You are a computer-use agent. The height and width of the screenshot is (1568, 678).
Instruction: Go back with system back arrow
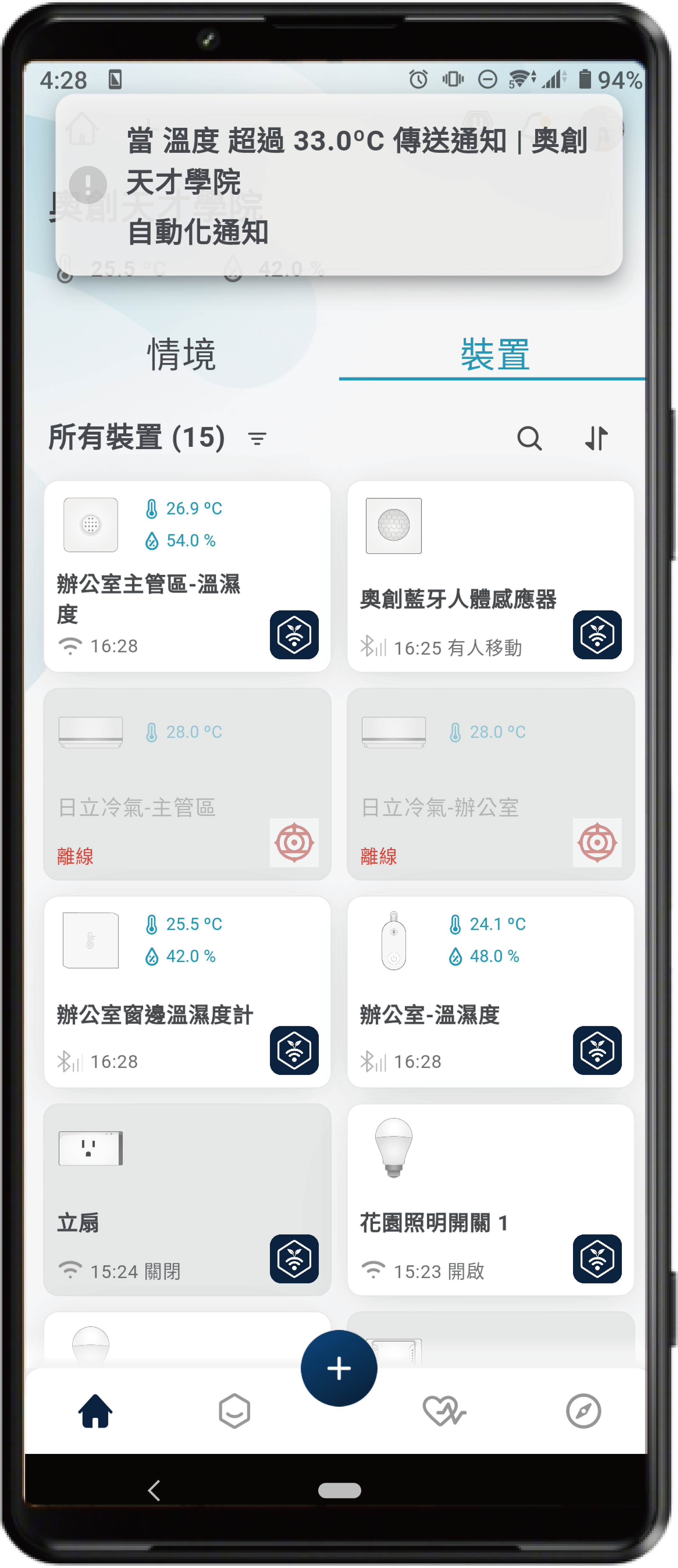pyautogui.click(x=154, y=1491)
